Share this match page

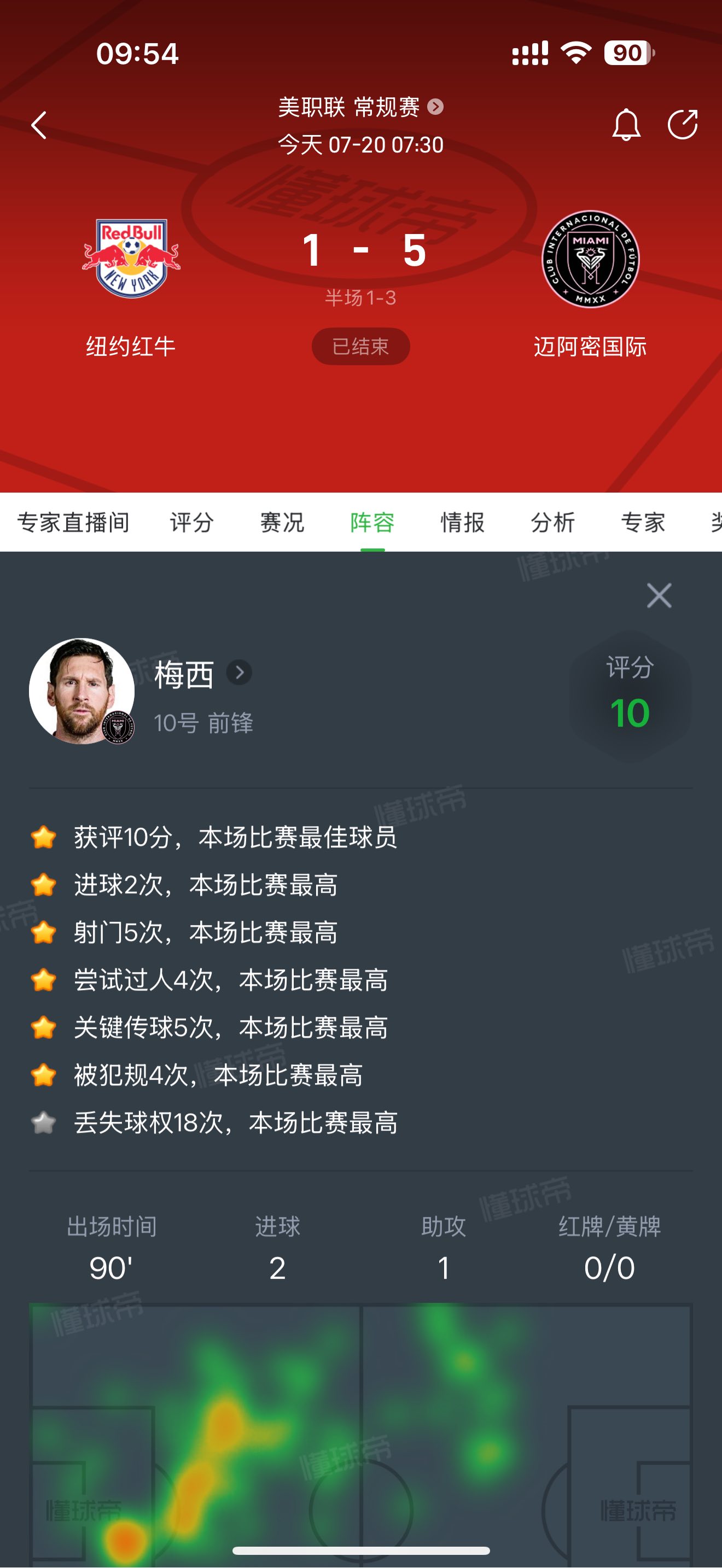683,125
